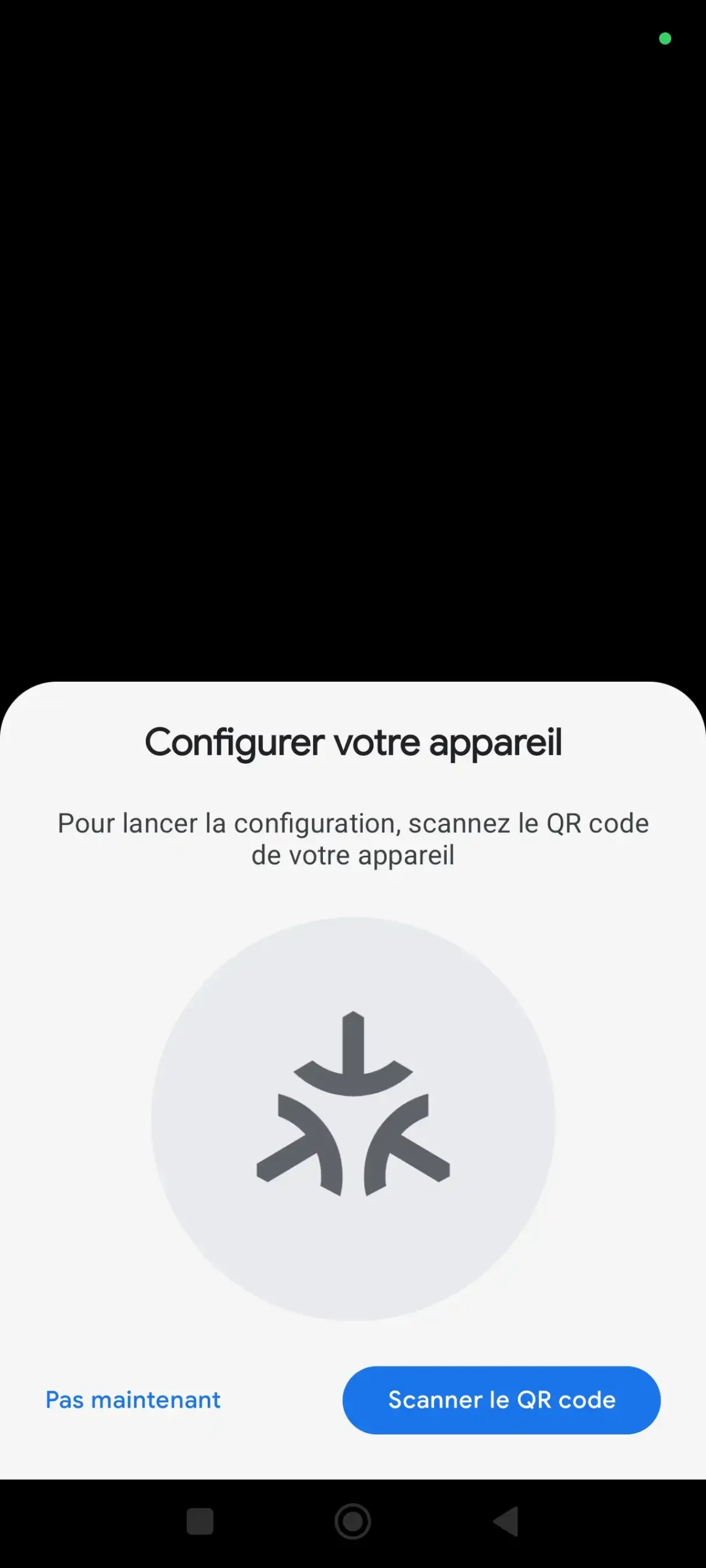The height and width of the screenshot is (1568, 706).
Task: Dismiss setup with Pas maintenant
Action: click(133, 1400)
